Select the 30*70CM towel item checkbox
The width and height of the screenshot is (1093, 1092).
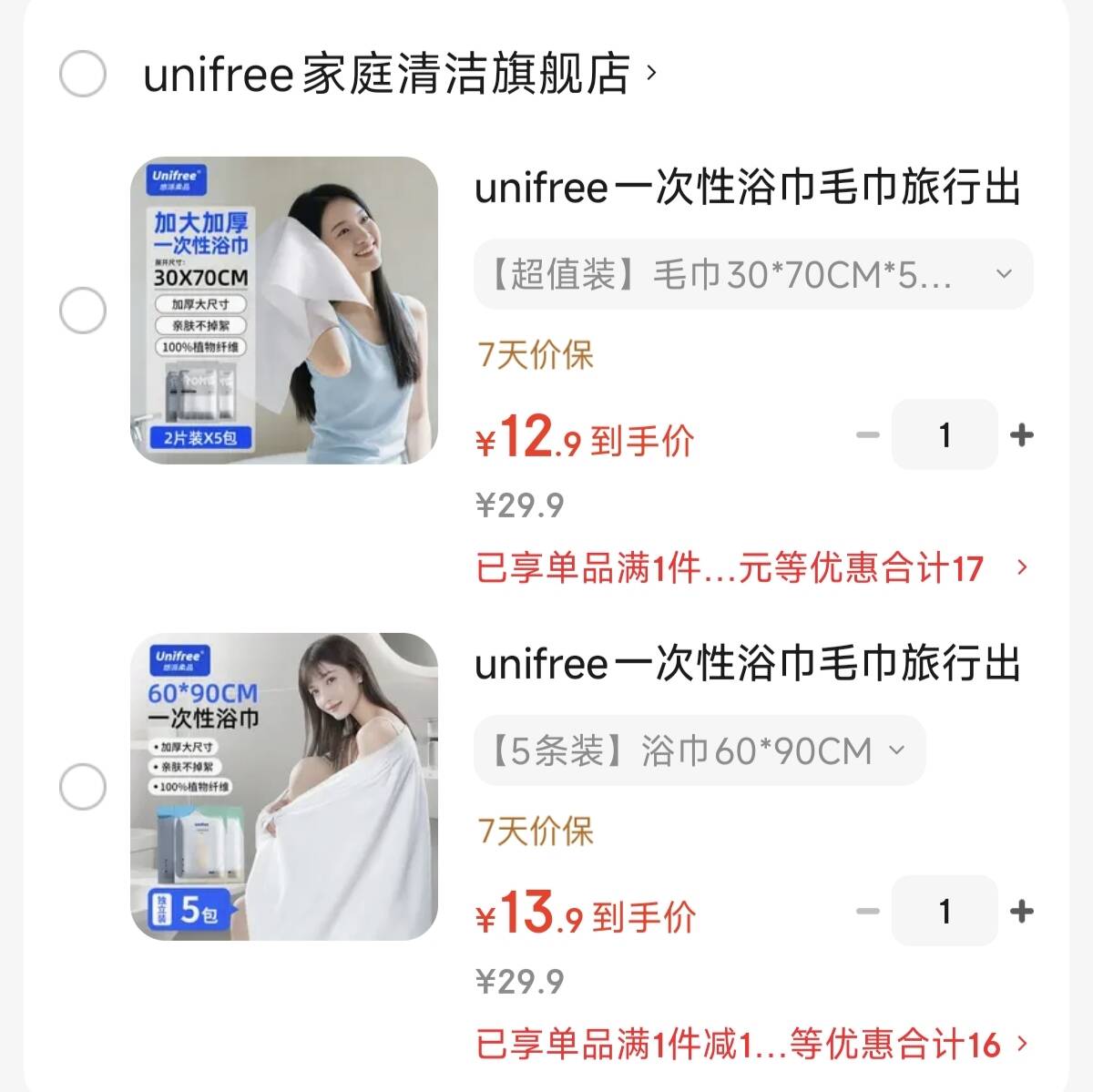pyautogui.click(x=83, y=311)
